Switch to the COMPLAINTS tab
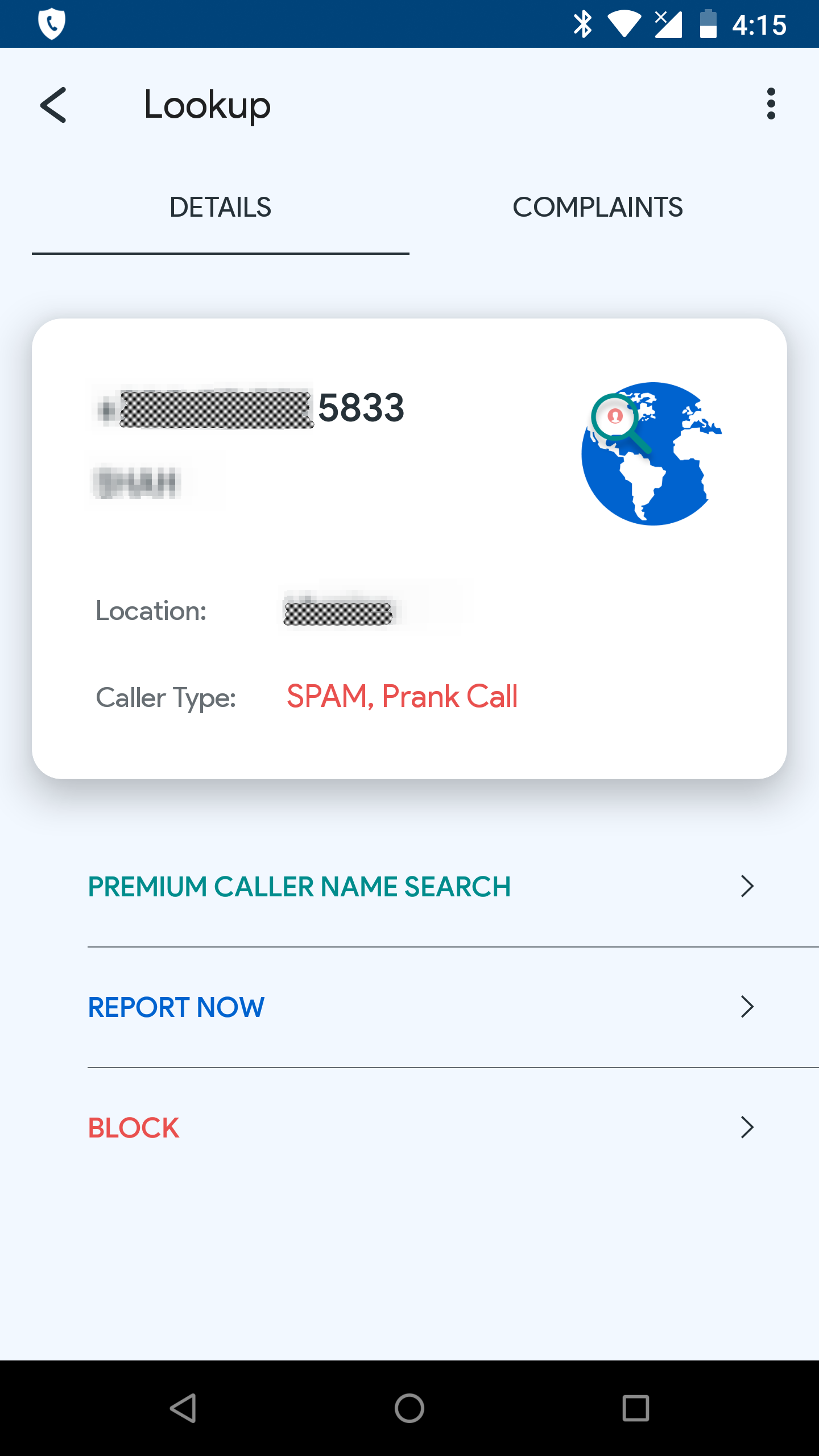The width and height of the screenshot is (819, 1456). tap(598, 207)
